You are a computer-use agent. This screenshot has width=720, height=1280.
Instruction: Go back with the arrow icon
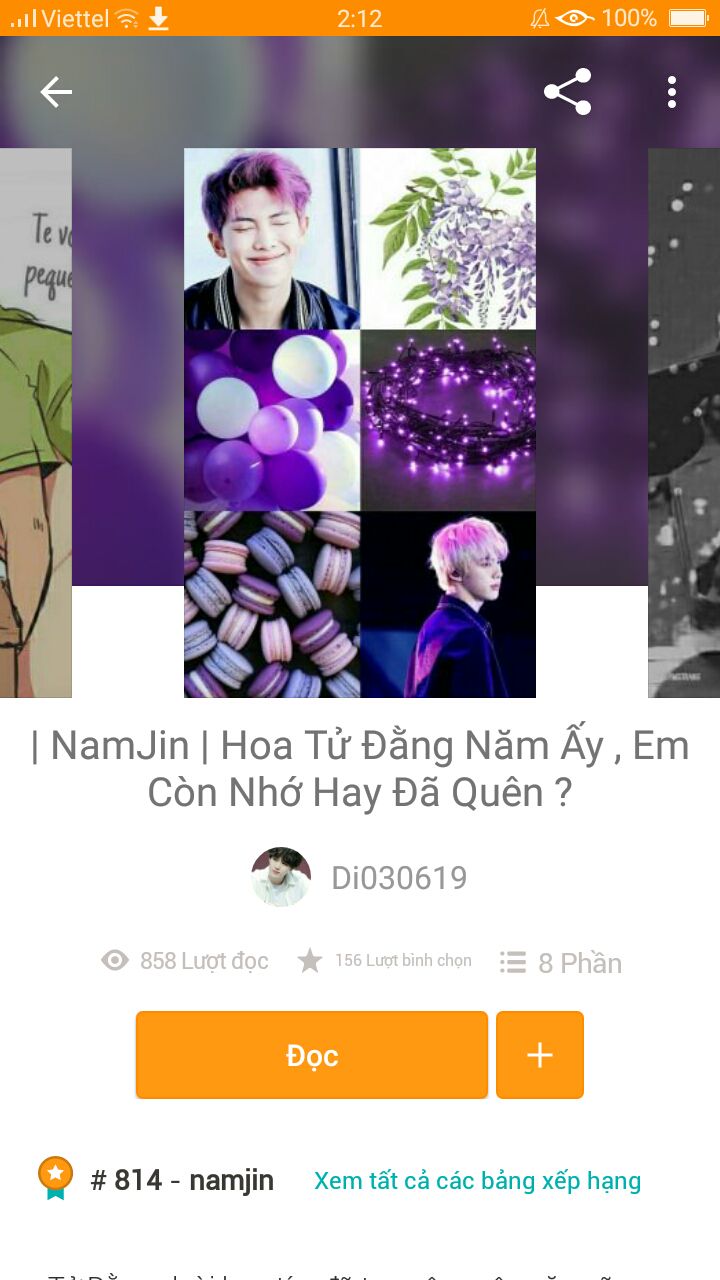click(x=56, y=92)
